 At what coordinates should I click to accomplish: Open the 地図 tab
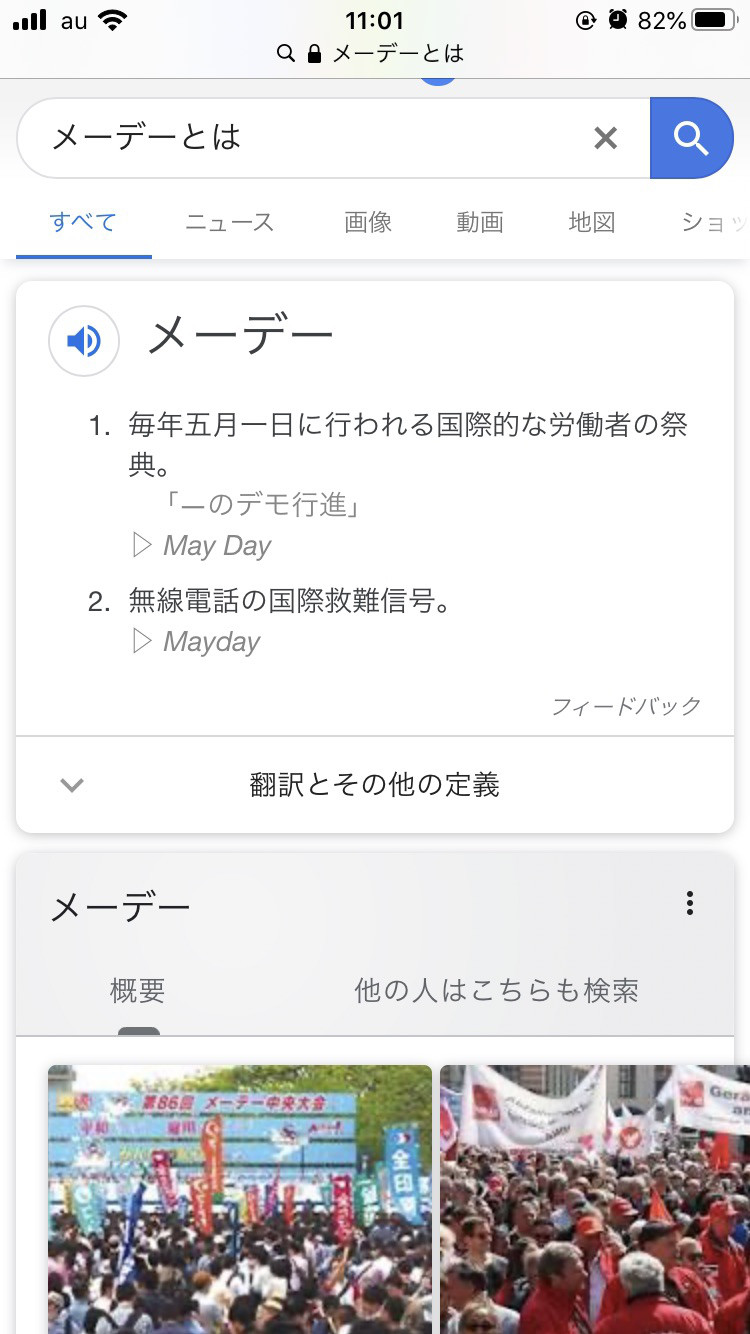592,222
